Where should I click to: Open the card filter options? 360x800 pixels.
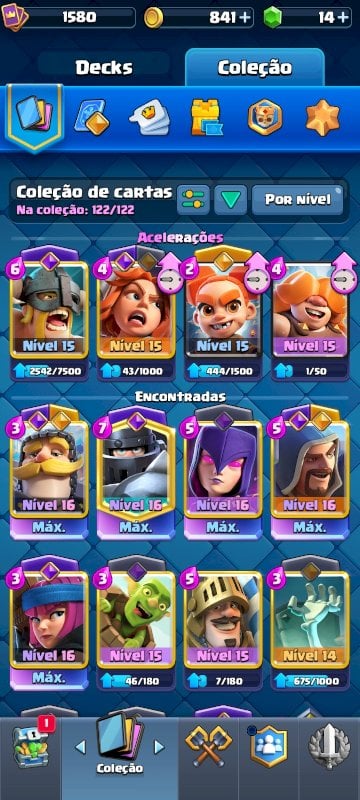tap(193, 199)
